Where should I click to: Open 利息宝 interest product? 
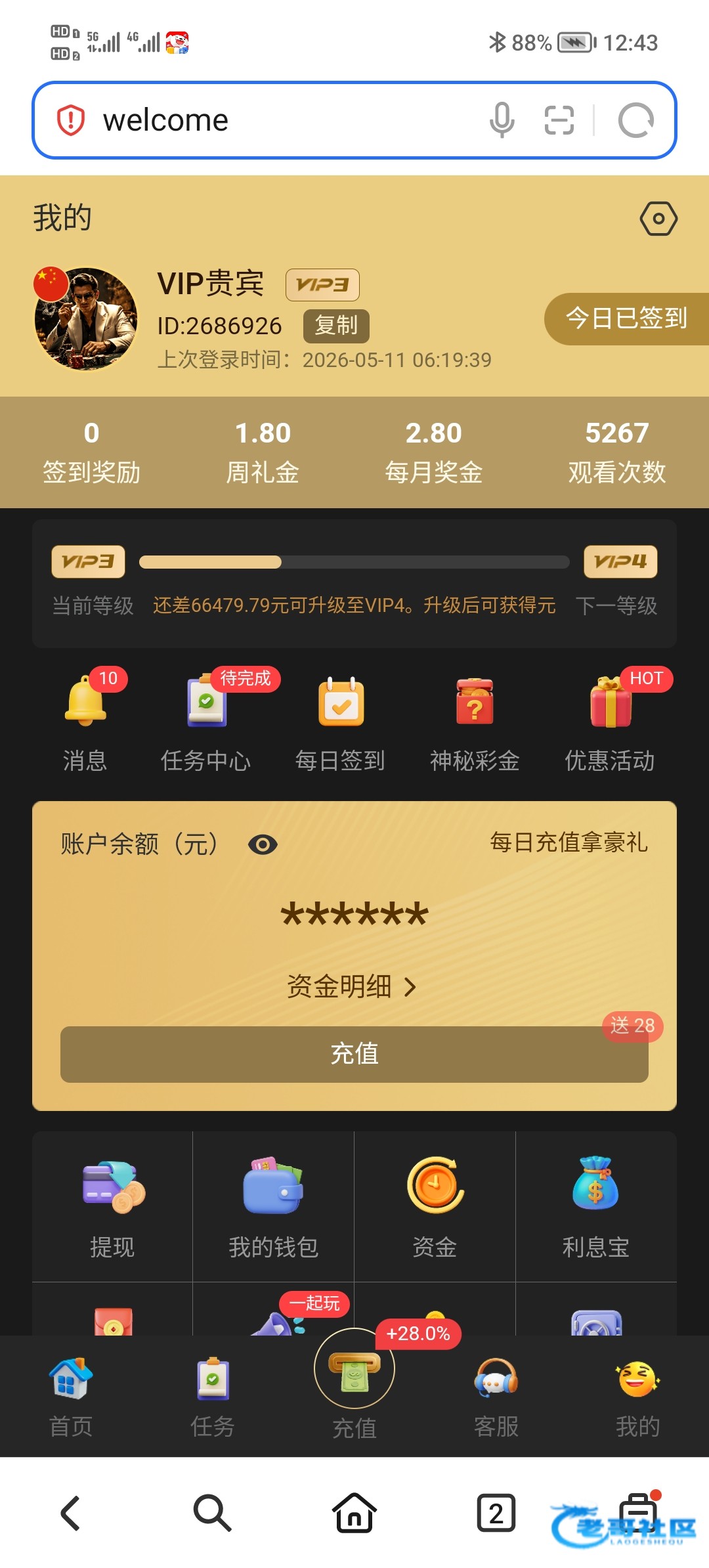click(x=596, y=1207)
